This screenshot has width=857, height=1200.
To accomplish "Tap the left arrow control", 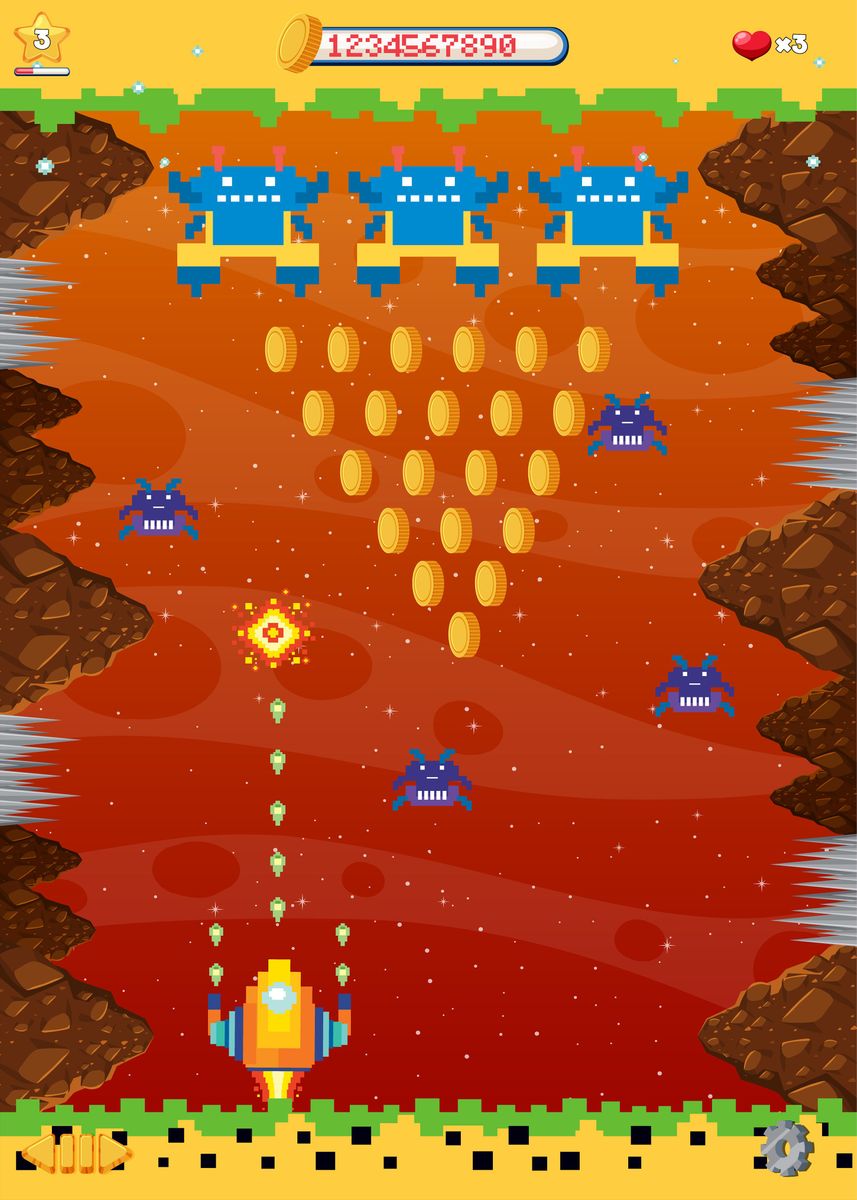I will click(x=39, y=1152).
